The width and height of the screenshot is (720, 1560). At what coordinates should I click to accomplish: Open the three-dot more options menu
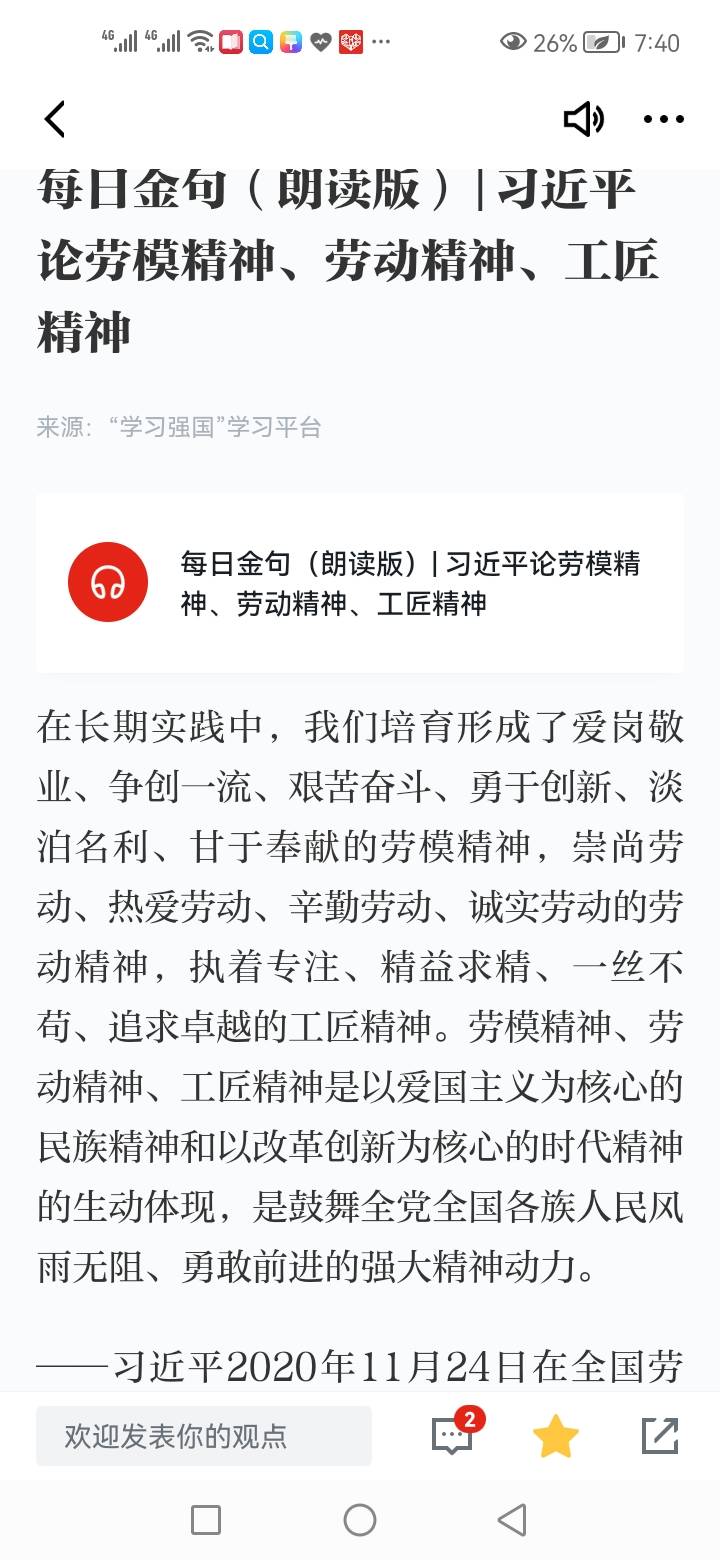pyautogui.click(x=662, y=119)
